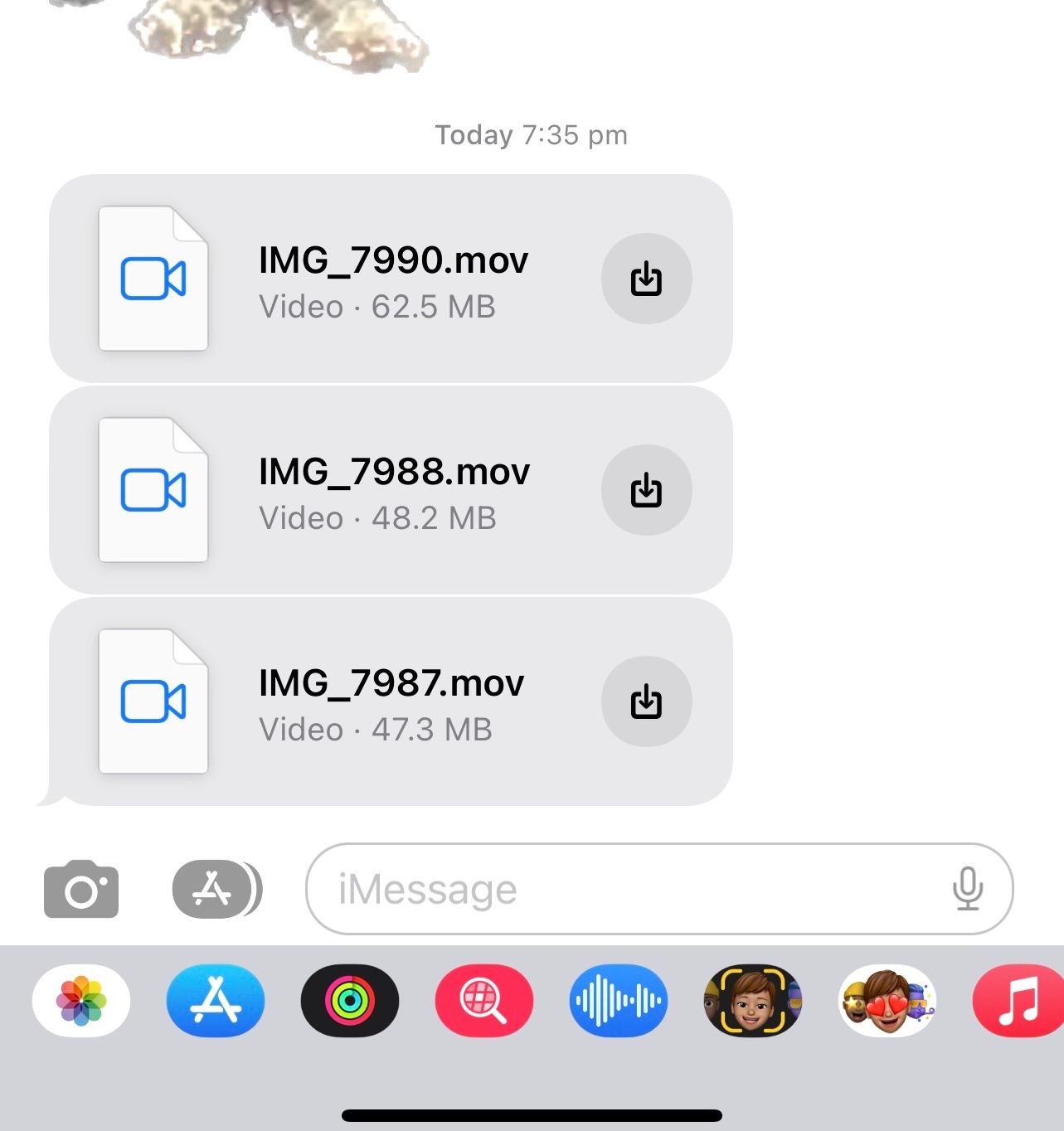
Task: Download IMG_7987.mov
Action: [646, 701]
